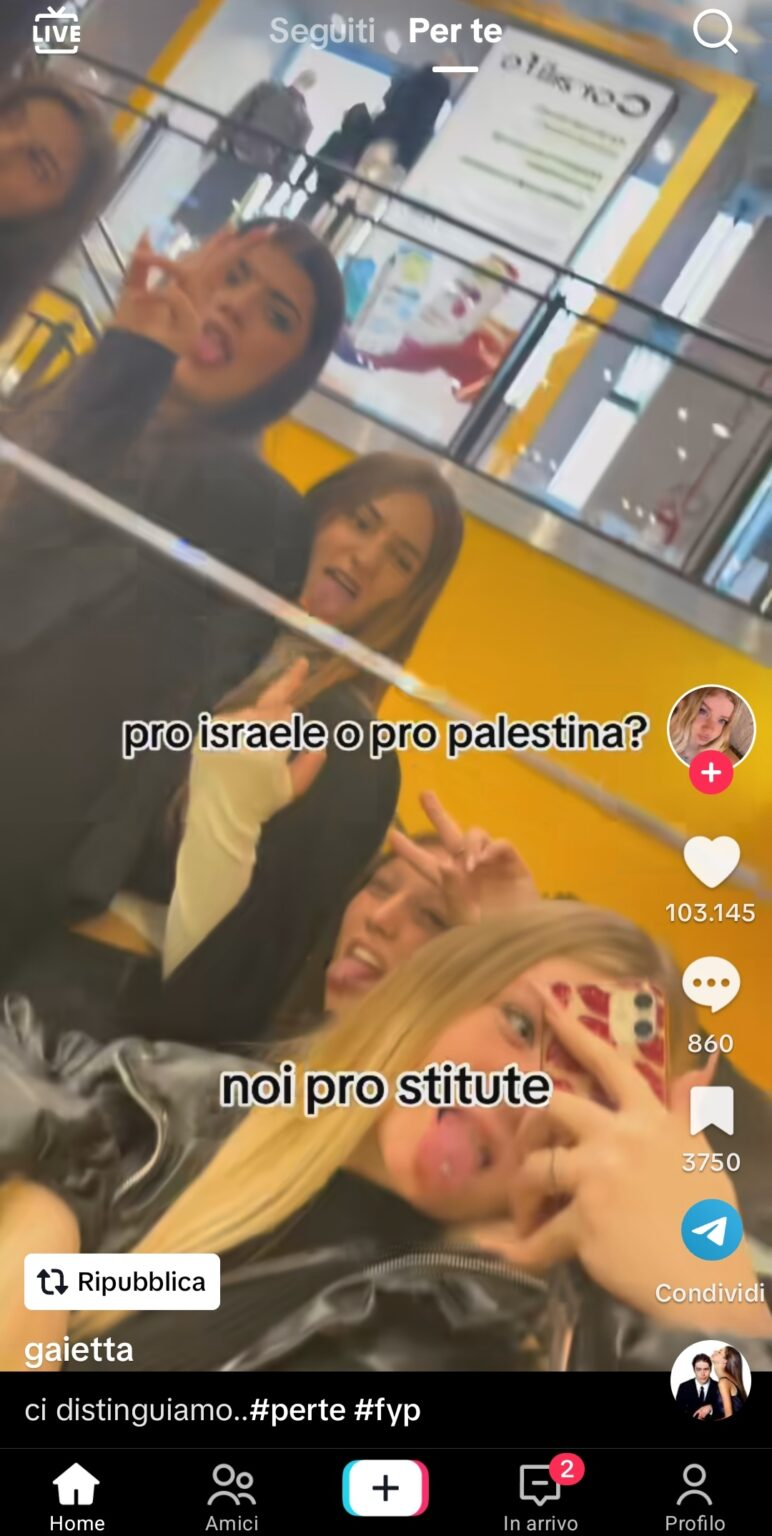Image resolution: width=772 pixels, height=1536 pixels.
Task: Open the #fyp hashtag
Action: coord(387,1410)
